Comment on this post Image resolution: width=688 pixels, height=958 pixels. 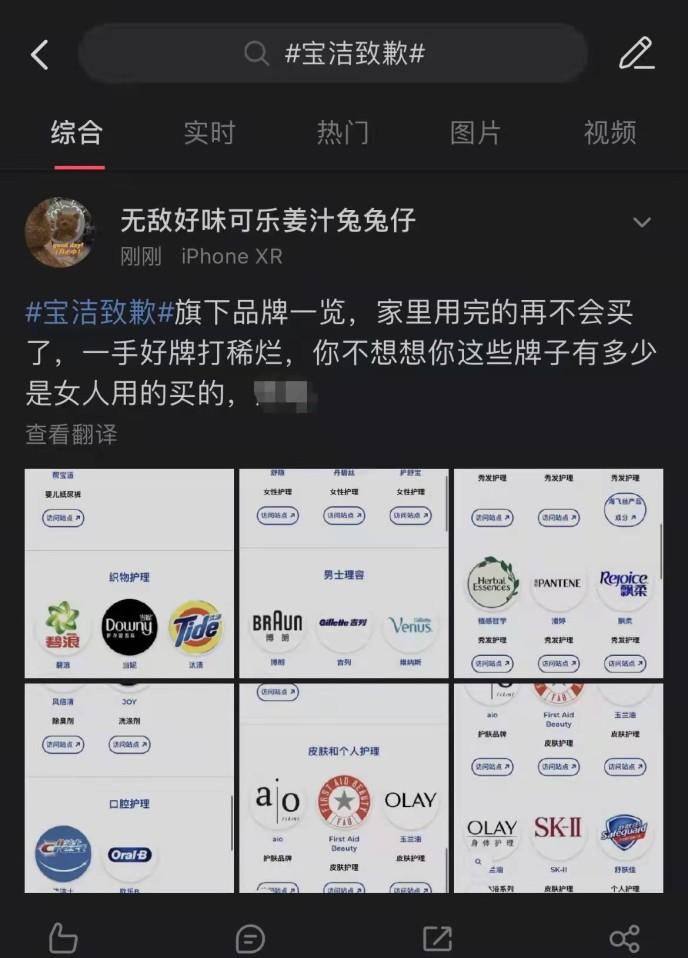(x=249, y=938)
